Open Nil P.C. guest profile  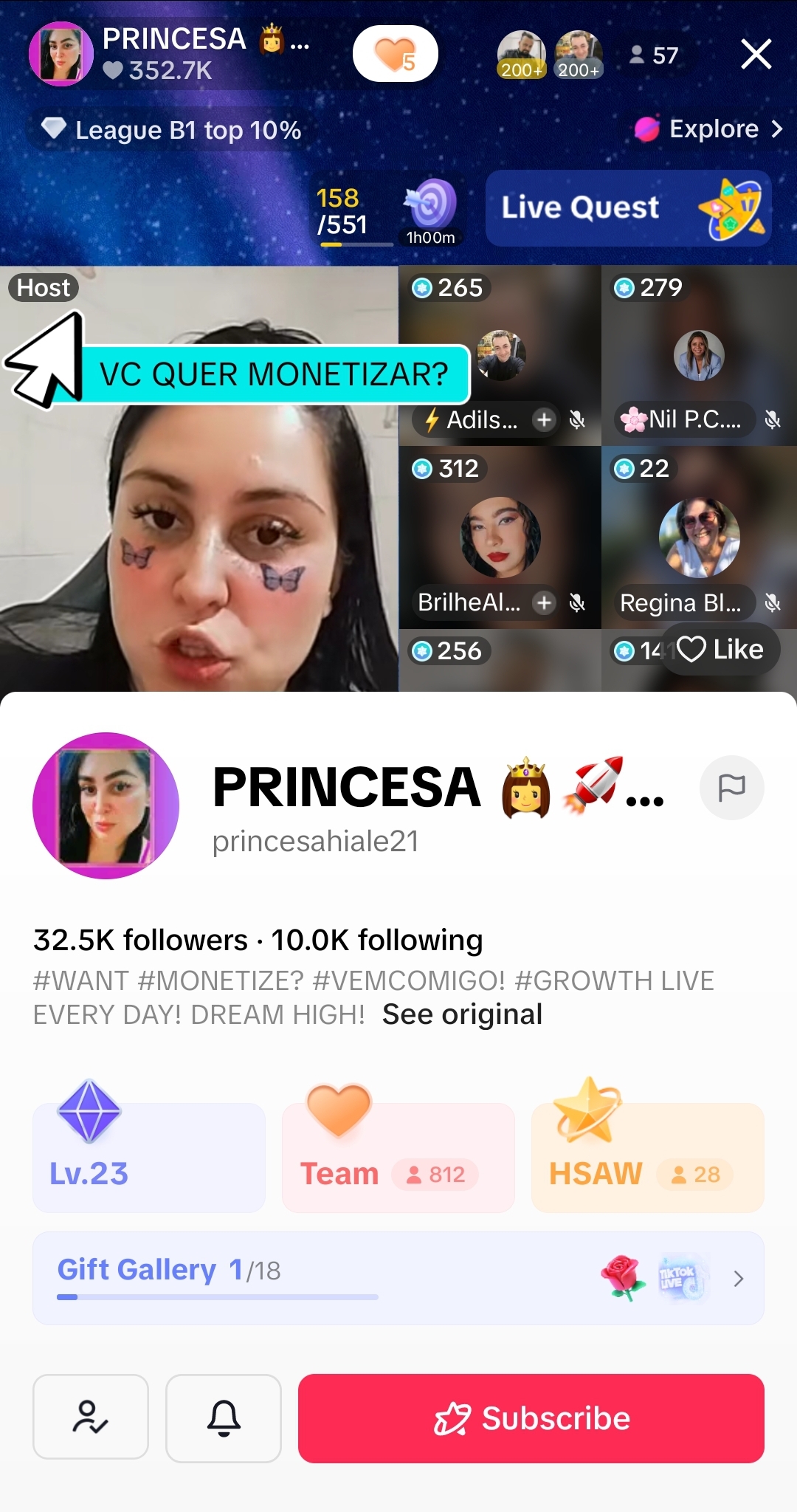[699, 355]
